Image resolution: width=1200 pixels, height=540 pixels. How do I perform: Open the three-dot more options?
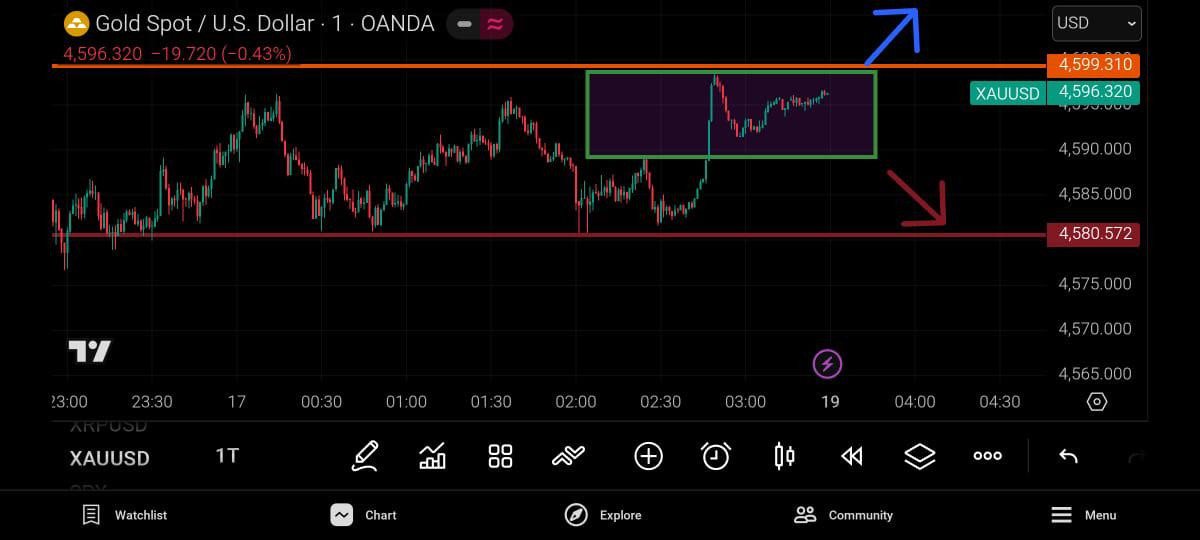click(x=987, y=456)
